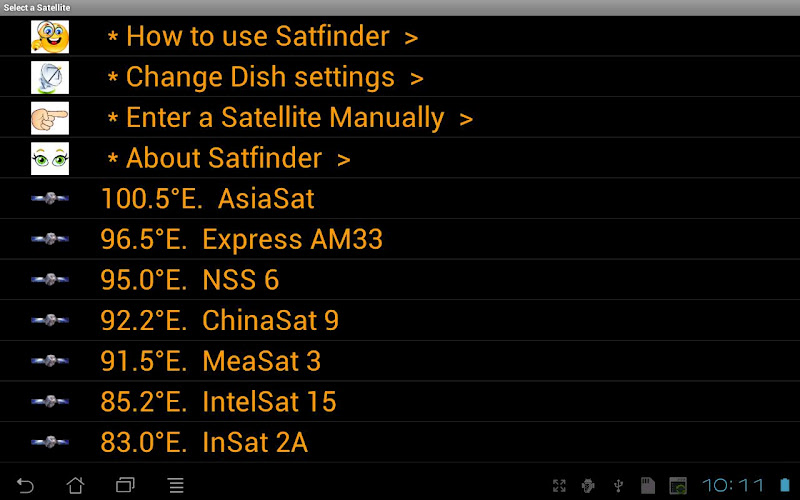800x500 pixels.
Task: Open the system menu button
Action: point(175,485)
